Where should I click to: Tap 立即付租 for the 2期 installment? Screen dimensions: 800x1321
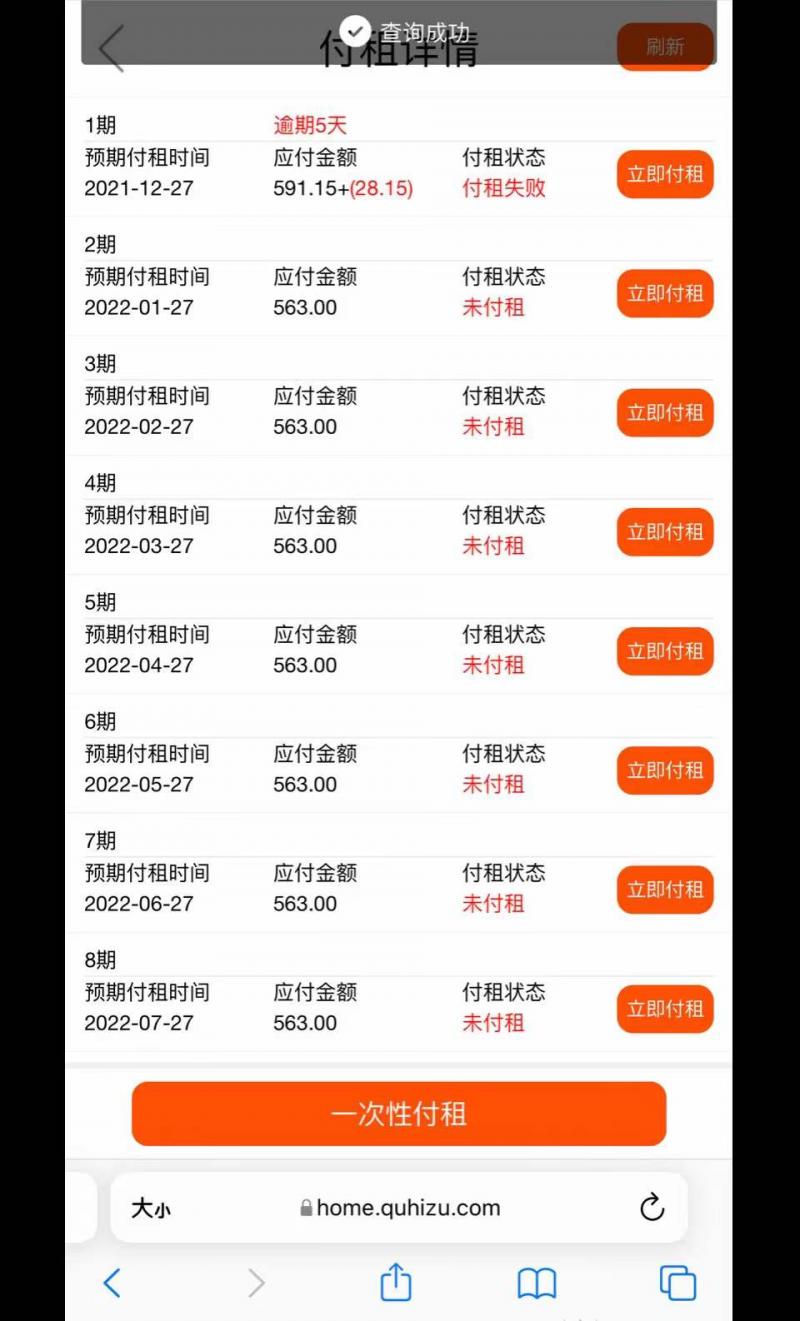click(665, 293)
